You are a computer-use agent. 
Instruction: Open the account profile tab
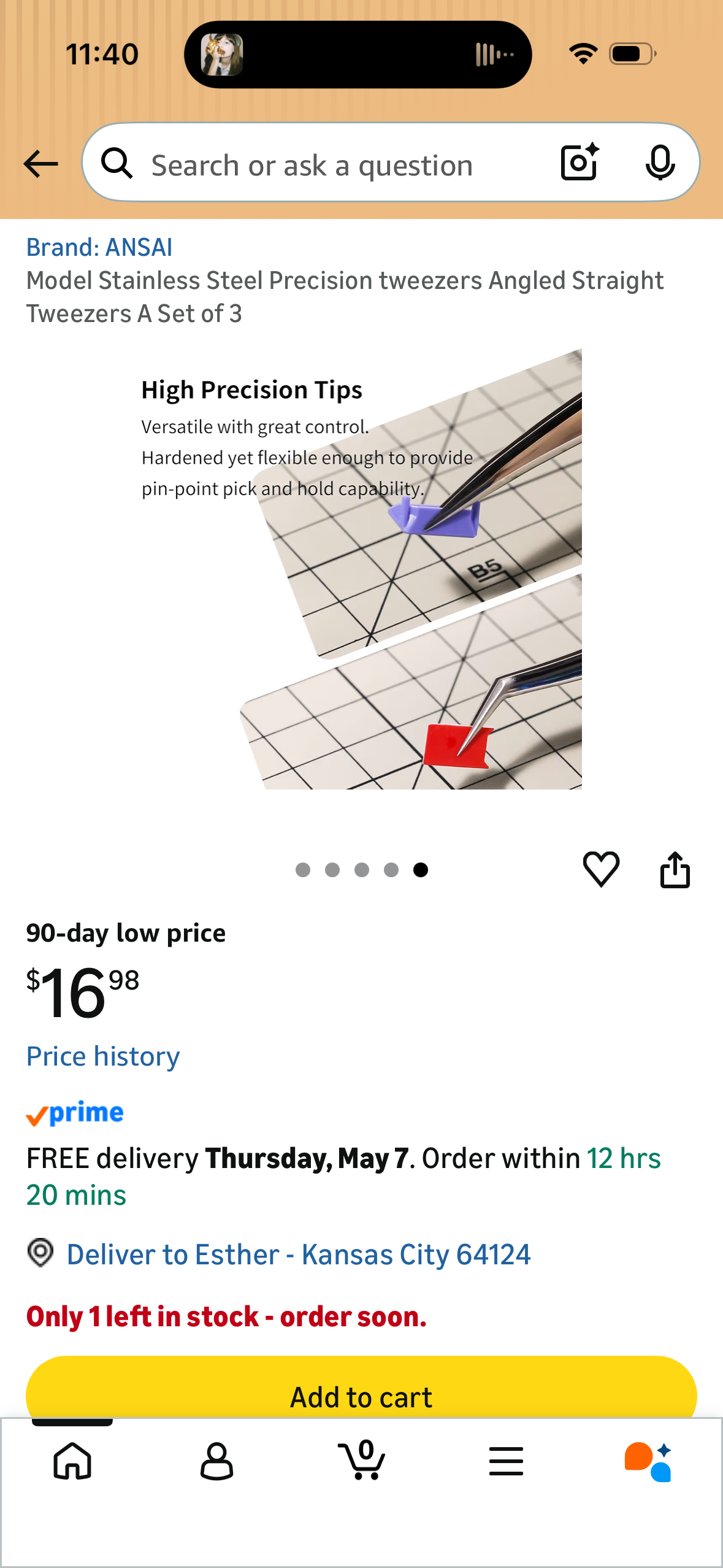pos(216,1461)
